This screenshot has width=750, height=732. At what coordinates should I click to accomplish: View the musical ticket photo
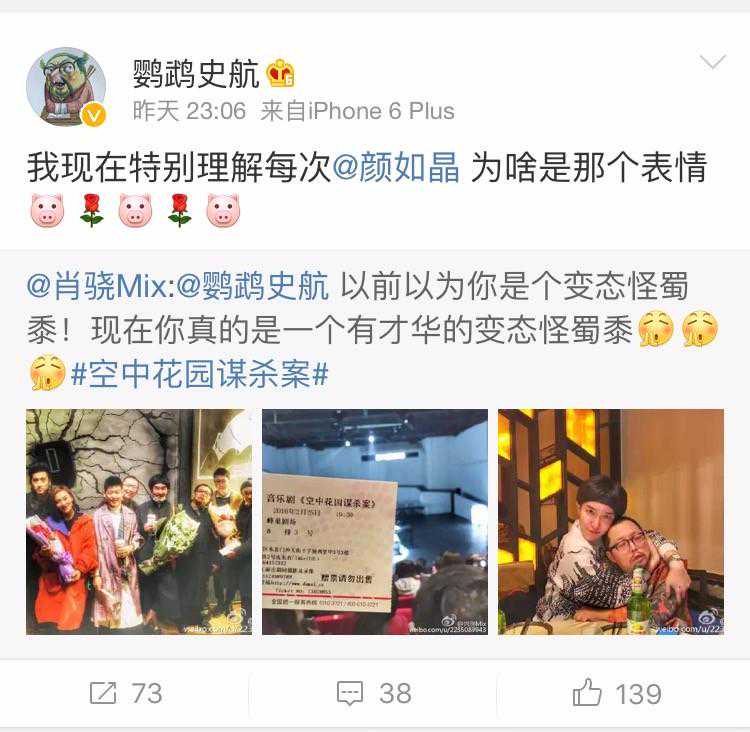pos(375,521)
